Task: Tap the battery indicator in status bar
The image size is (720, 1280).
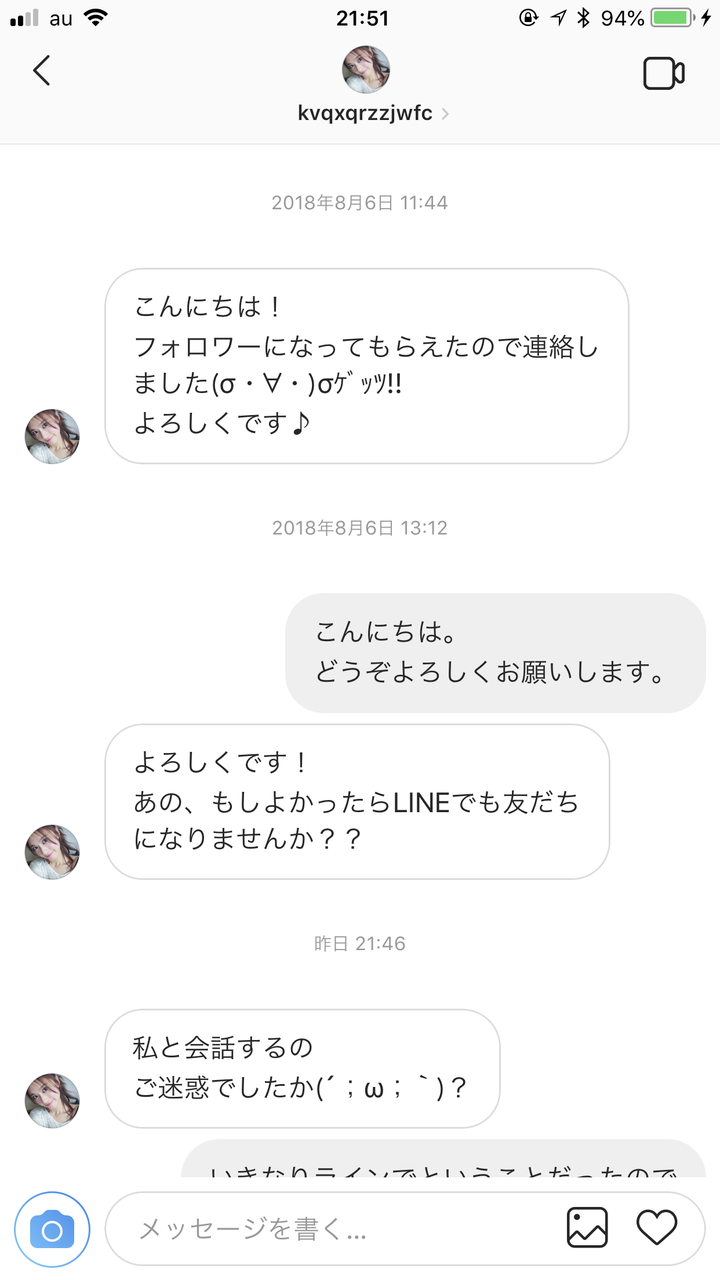Action: [x=672, y=16]
